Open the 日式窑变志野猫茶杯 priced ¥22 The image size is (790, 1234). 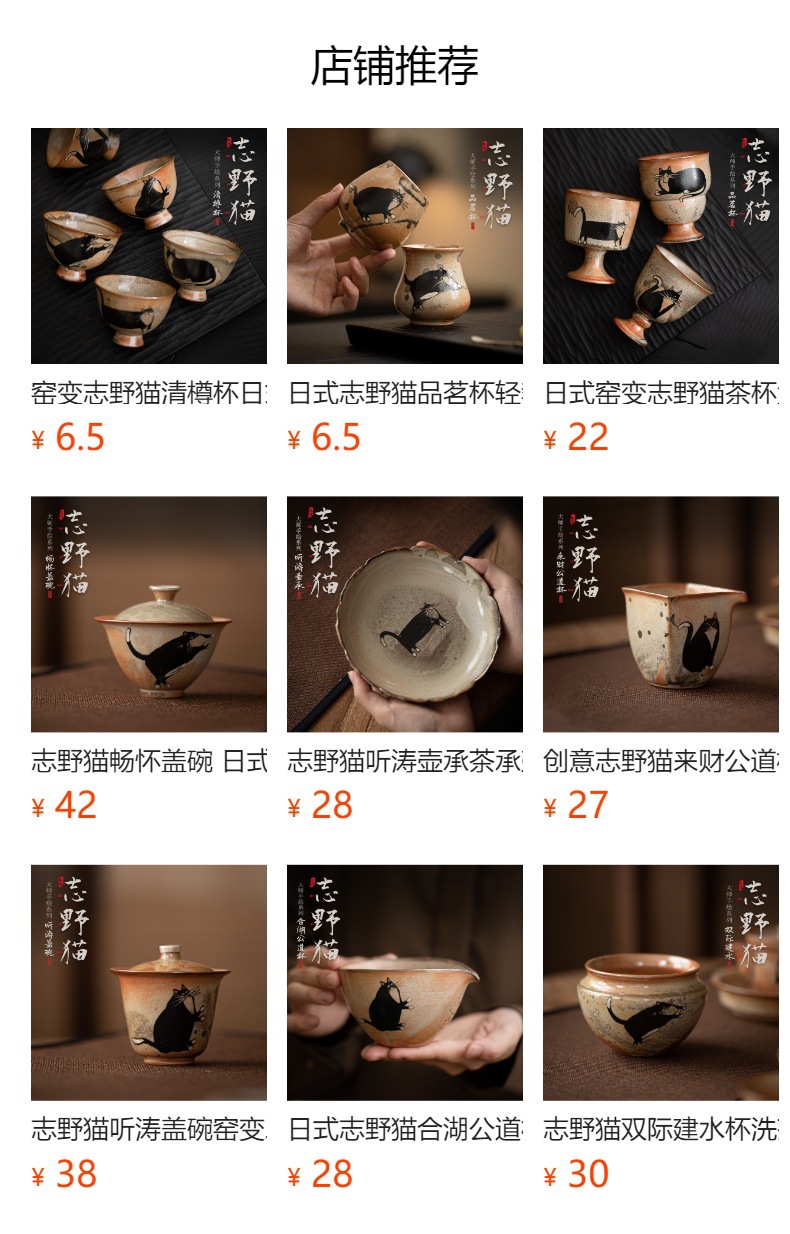click(661, 291)
